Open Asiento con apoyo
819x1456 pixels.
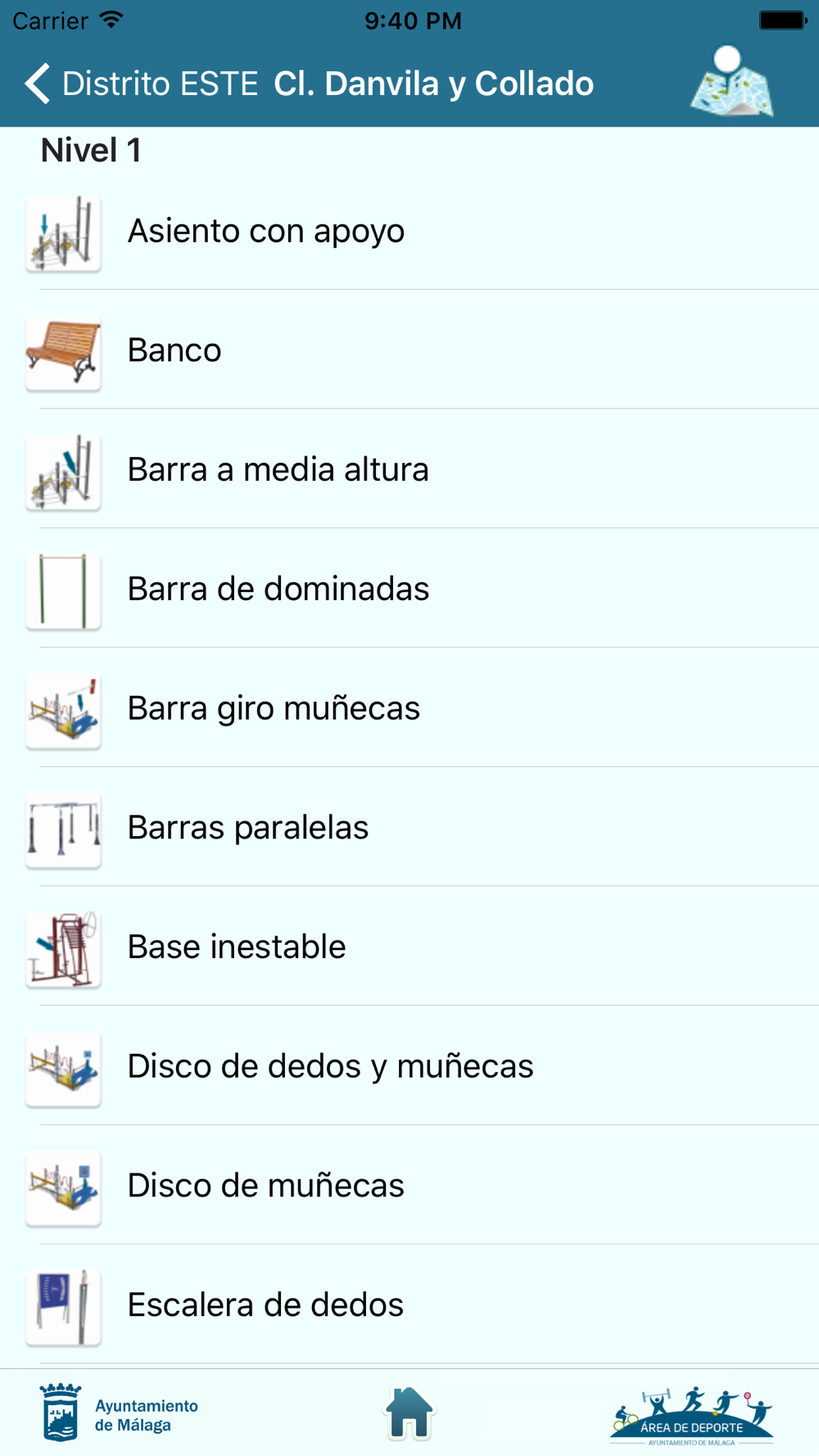(409, 231)
